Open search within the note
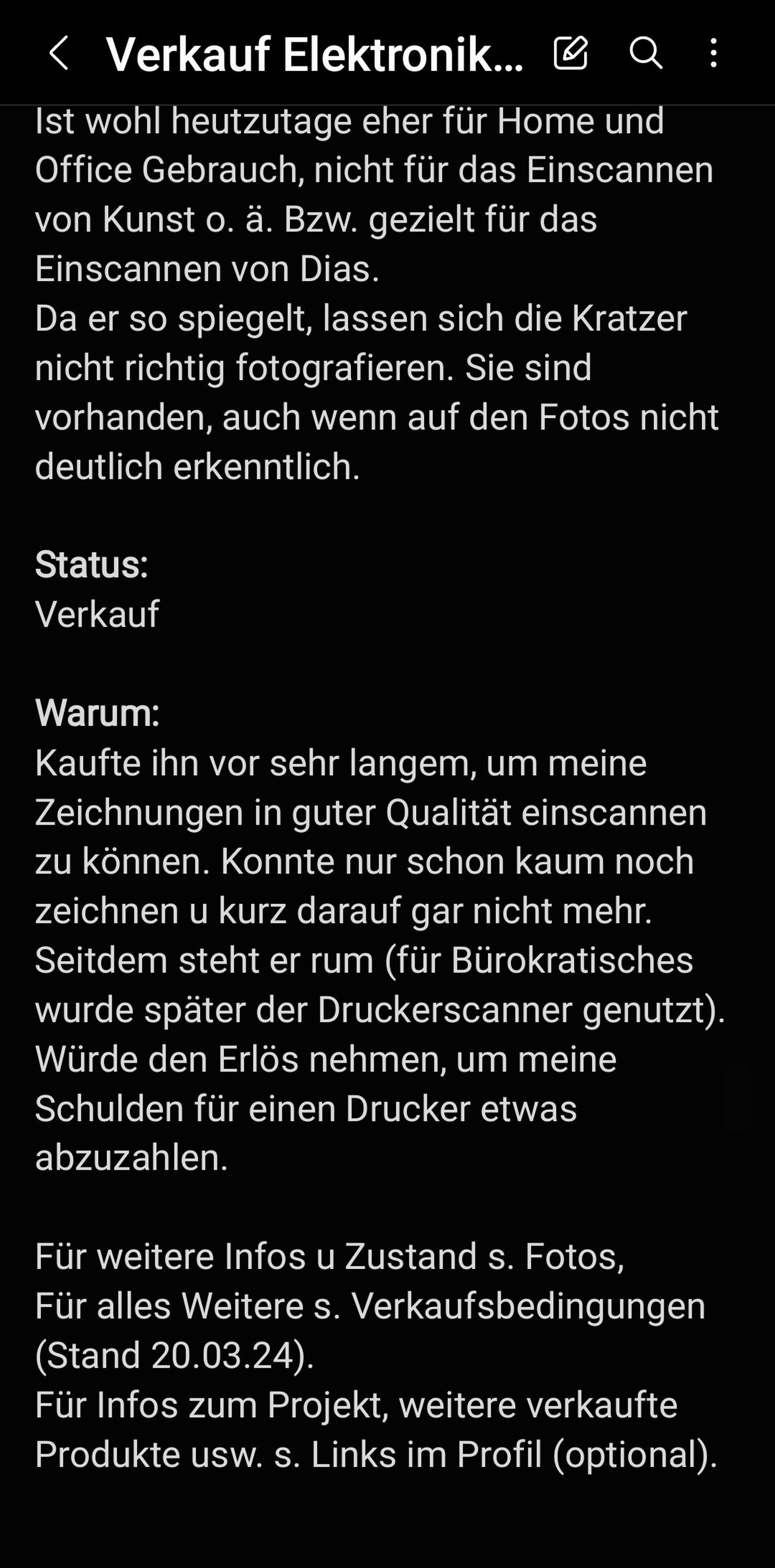Image resolution: width=775 pixels, height=1568 pixels. pos(646,53)
